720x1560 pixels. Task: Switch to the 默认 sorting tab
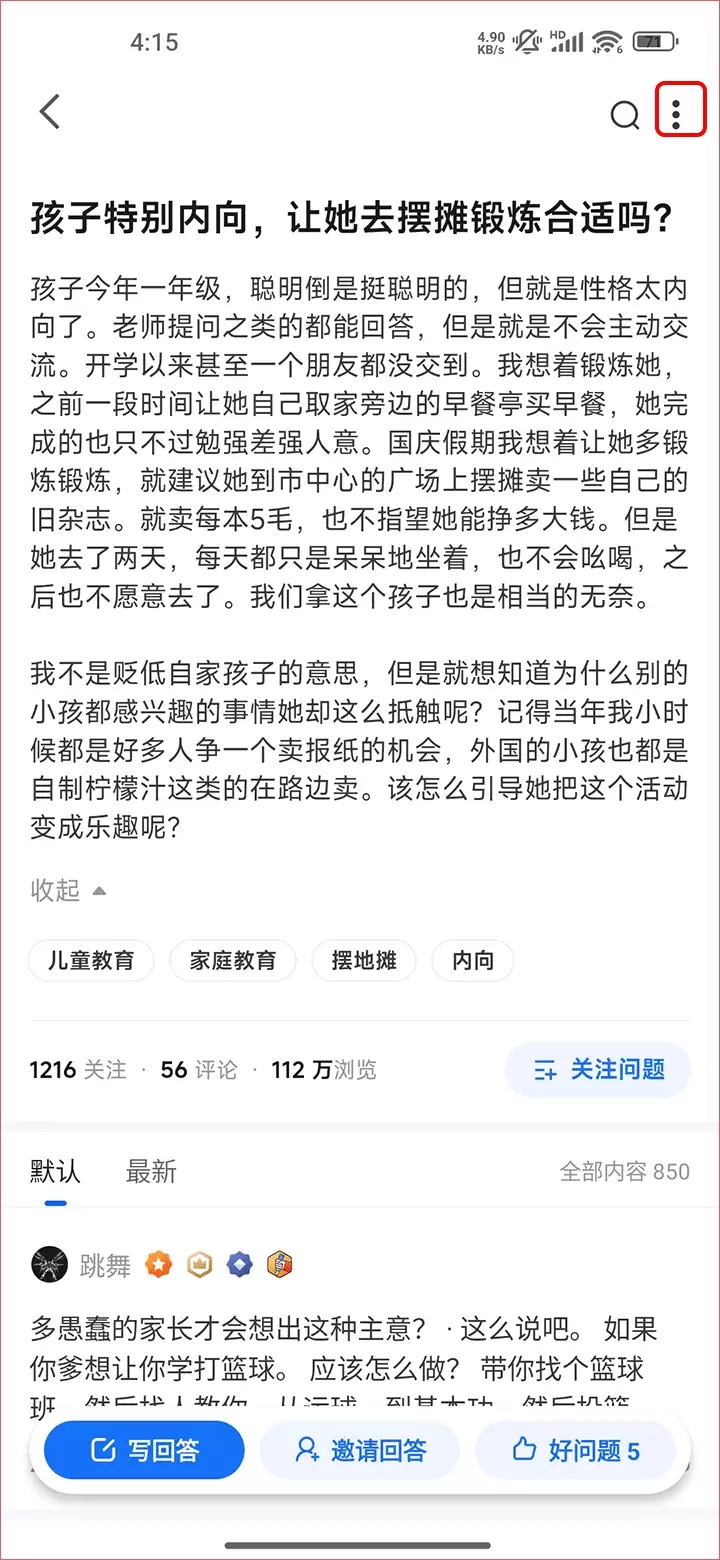point(55,1172)
